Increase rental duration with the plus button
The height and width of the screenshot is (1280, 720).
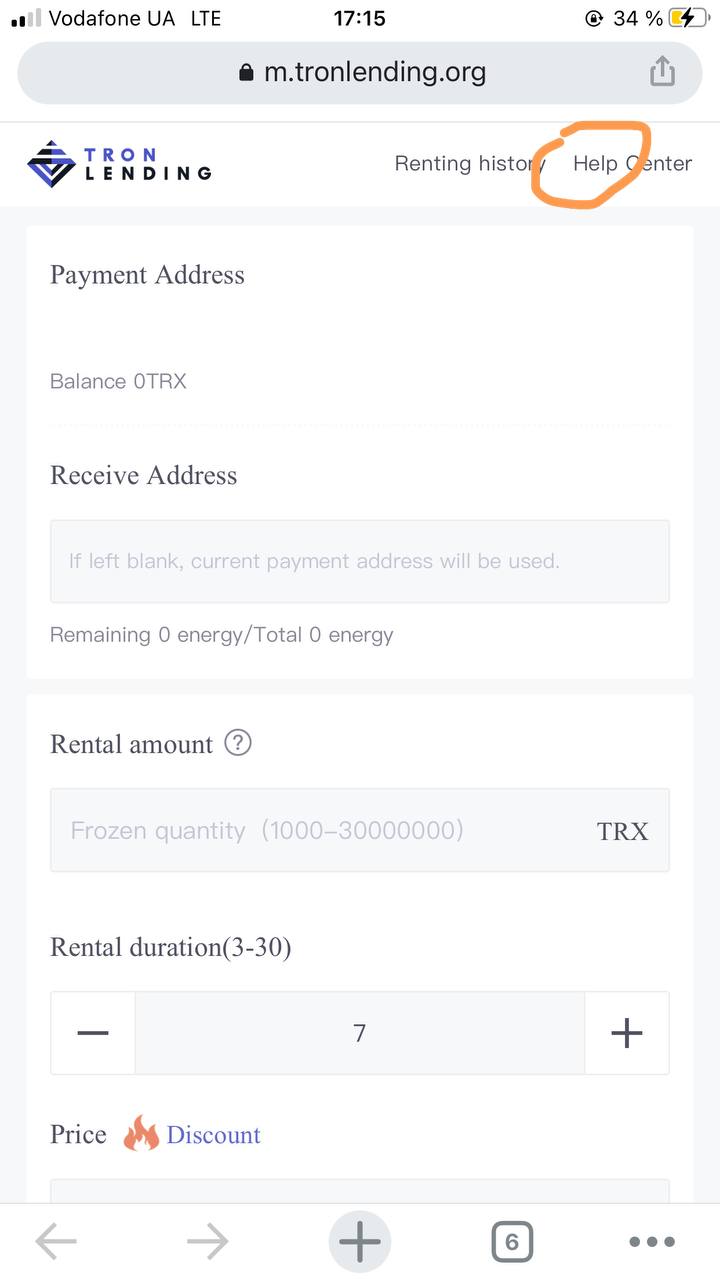627,1033
